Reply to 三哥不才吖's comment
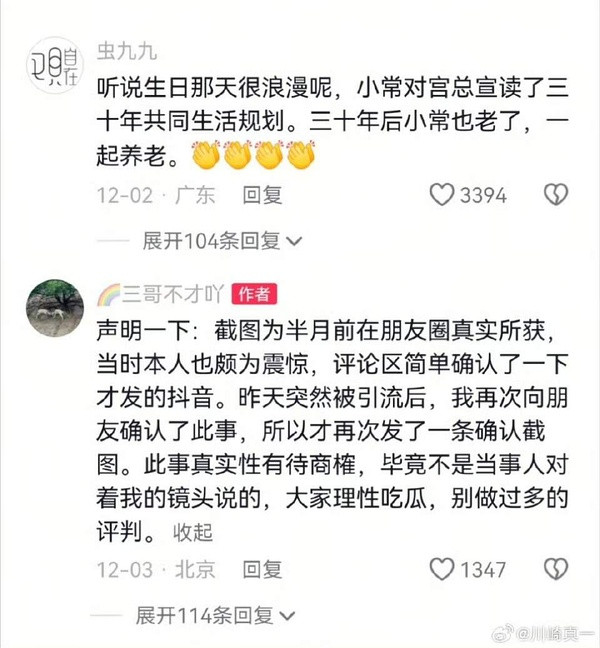The height and width of the screenshot is (648, 600). (263, 570)
